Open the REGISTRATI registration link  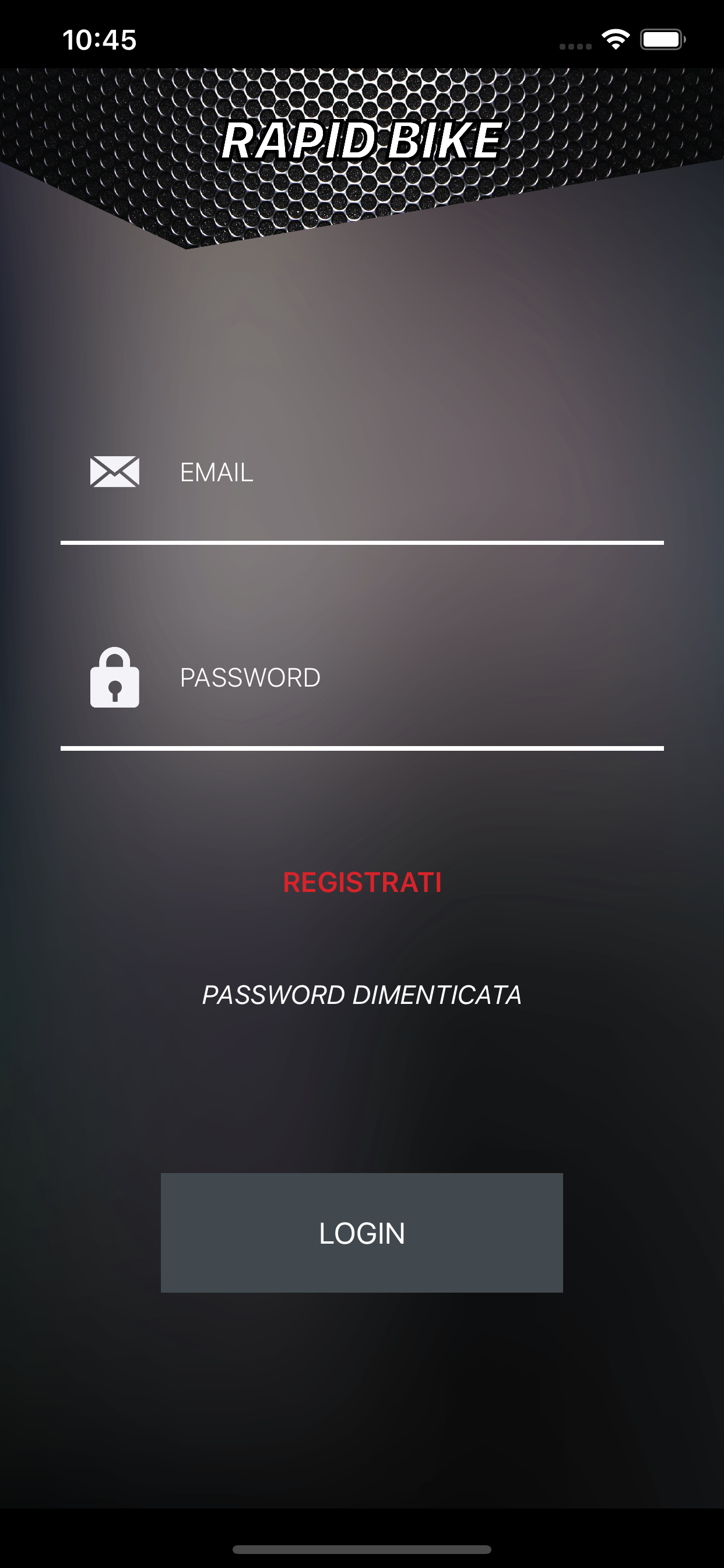[362, 883]
